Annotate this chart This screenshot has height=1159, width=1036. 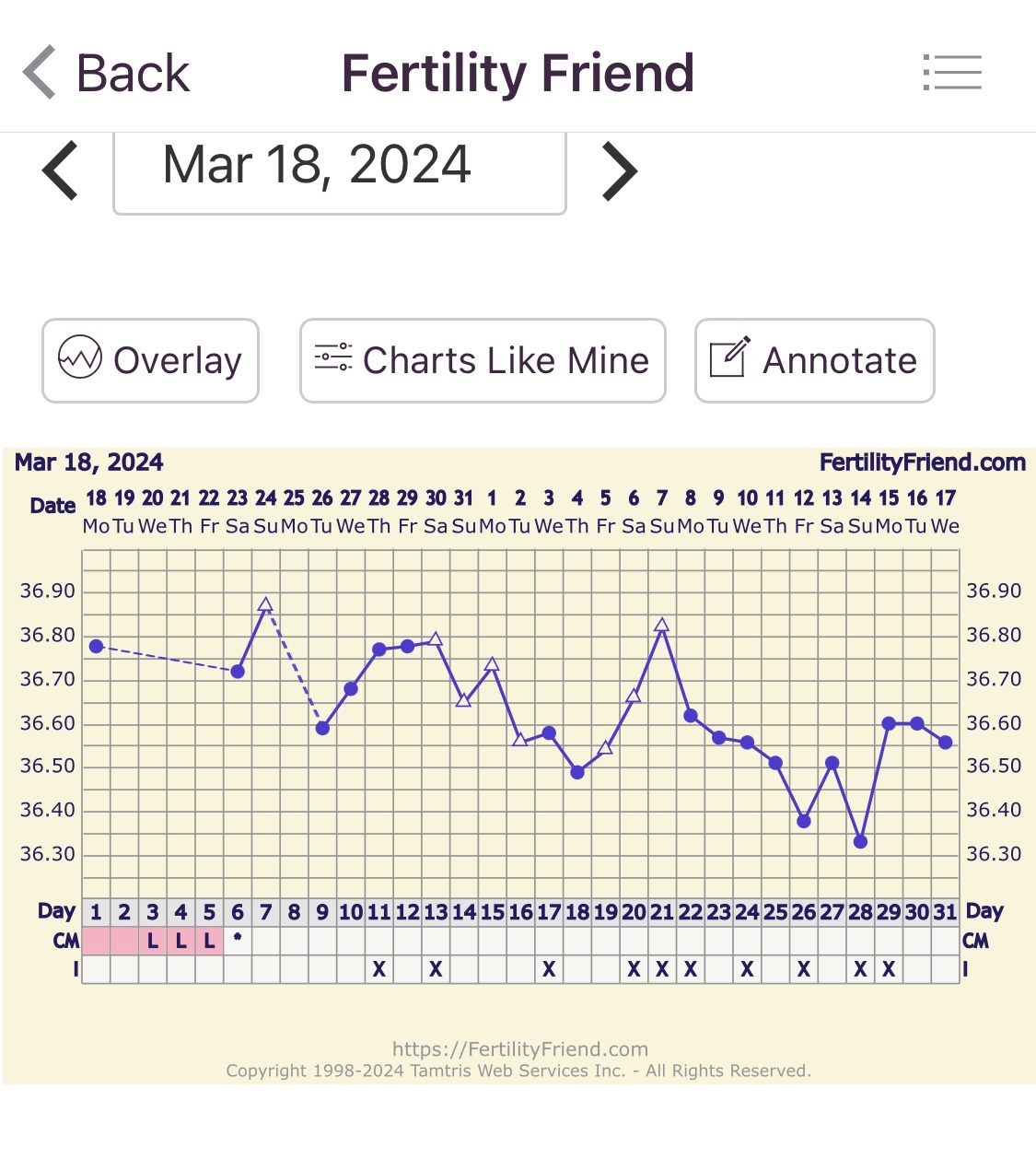pos(814,360)
